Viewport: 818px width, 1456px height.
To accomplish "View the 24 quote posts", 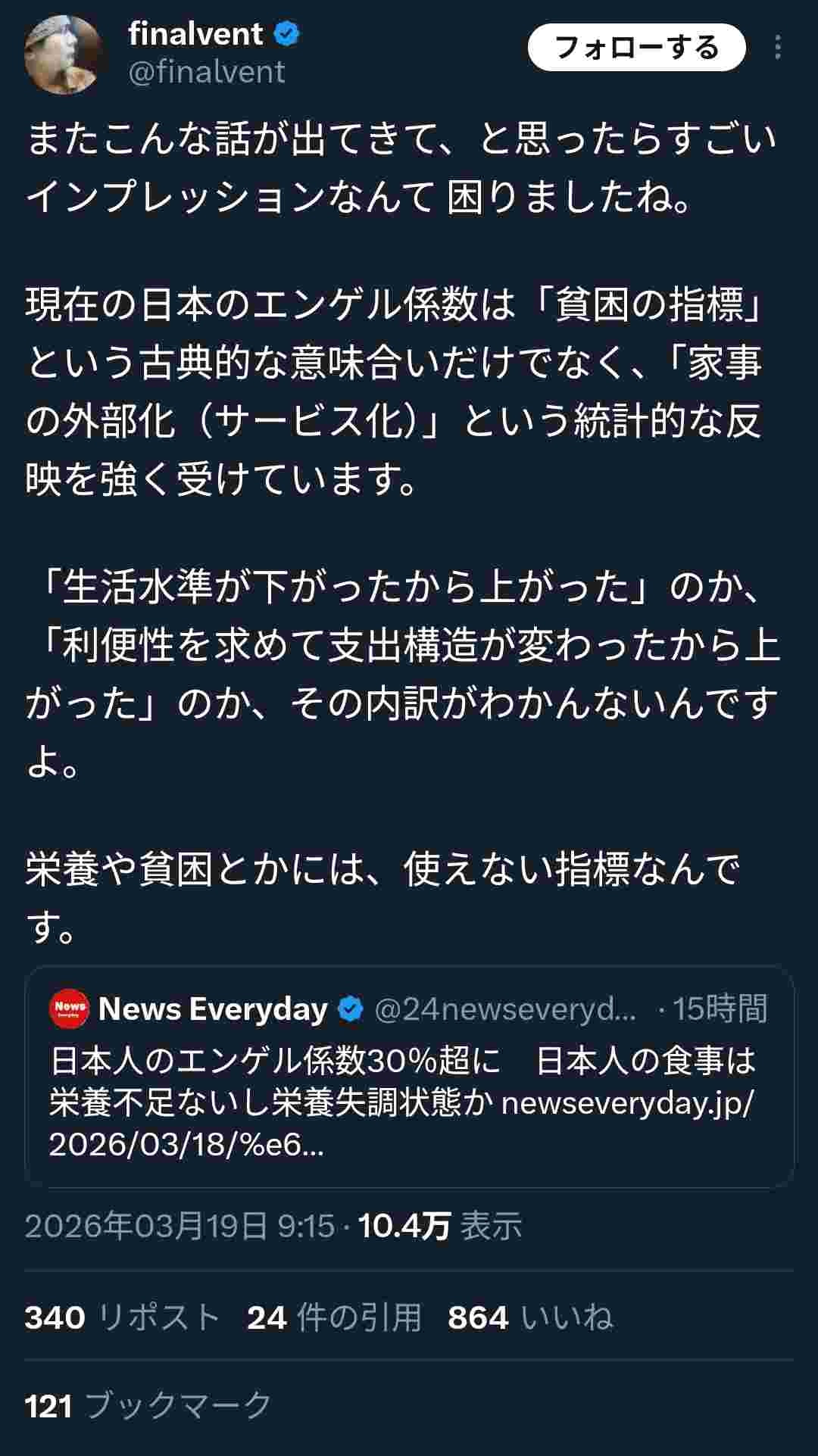I will 334,1318.
